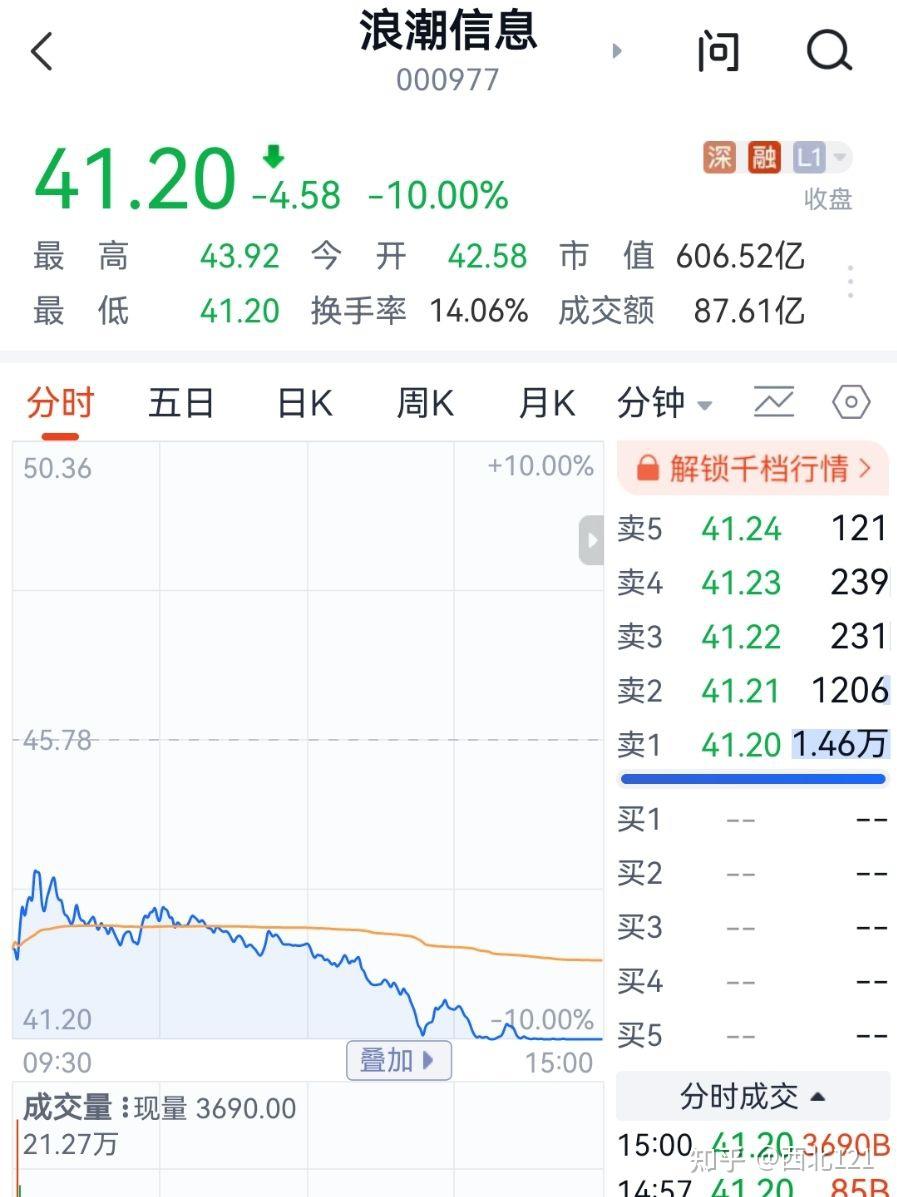
Task: Open the 问 ask feature
Action: 718,51
